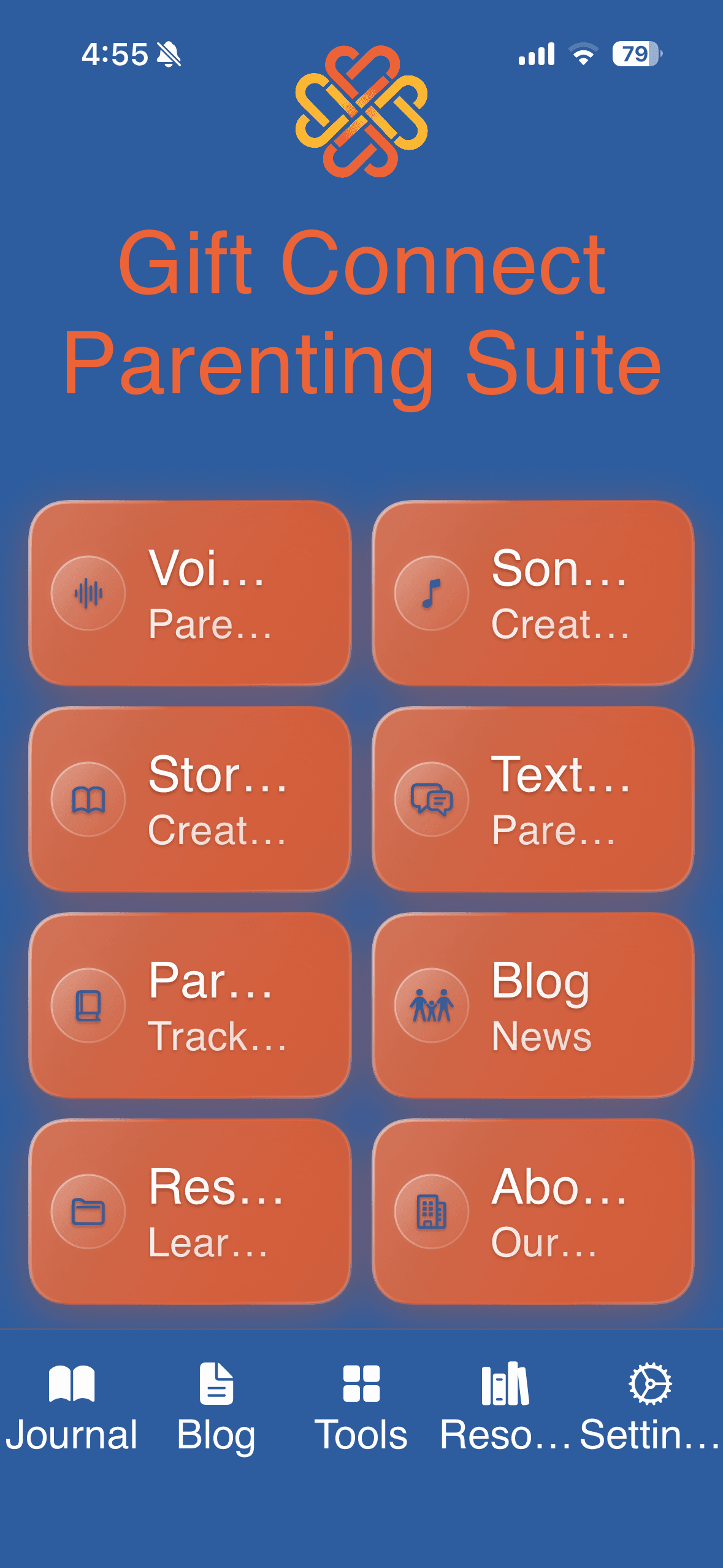
Task: Switch to the Journal tab
Action: (72, 1408)
